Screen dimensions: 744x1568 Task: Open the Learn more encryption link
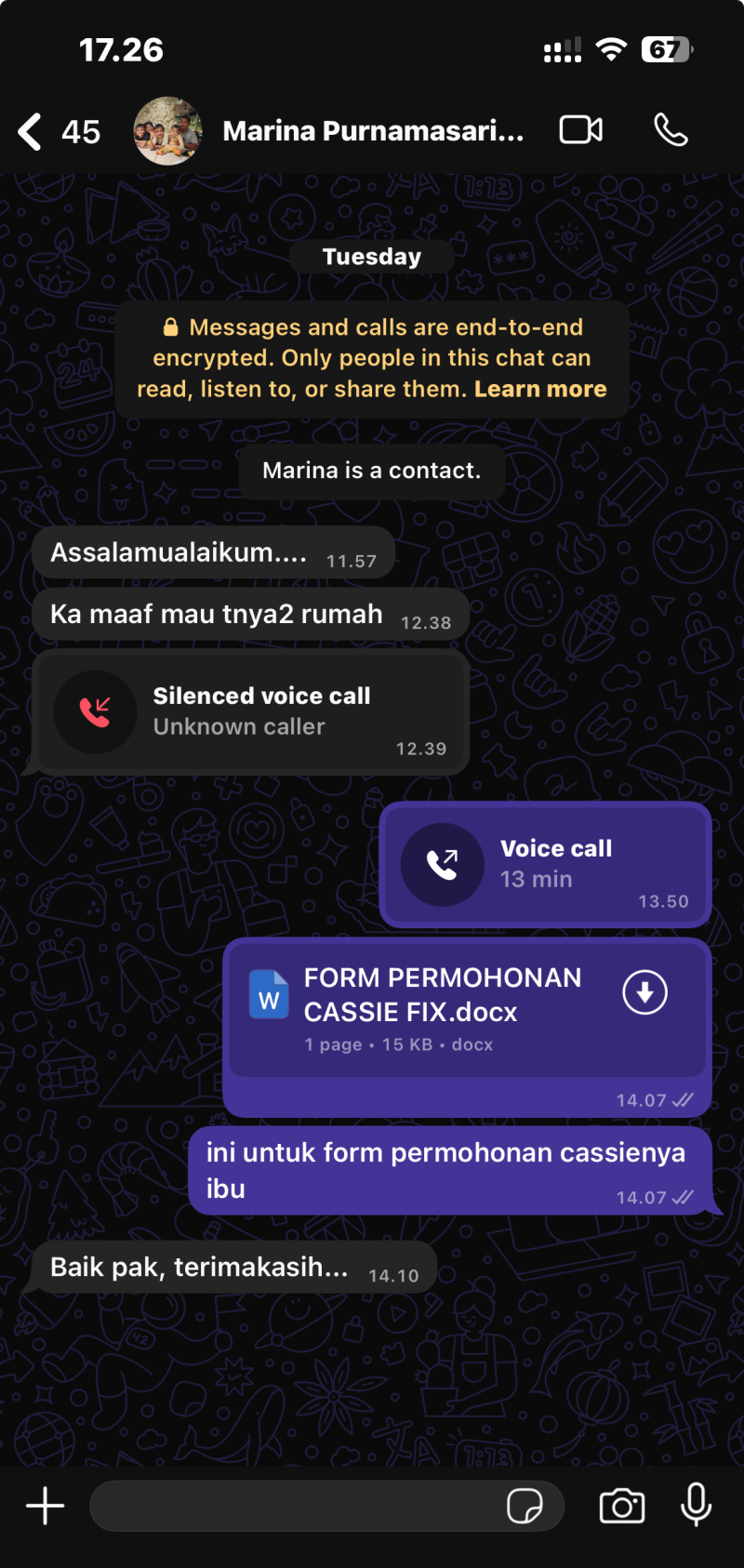click(540, 390)
